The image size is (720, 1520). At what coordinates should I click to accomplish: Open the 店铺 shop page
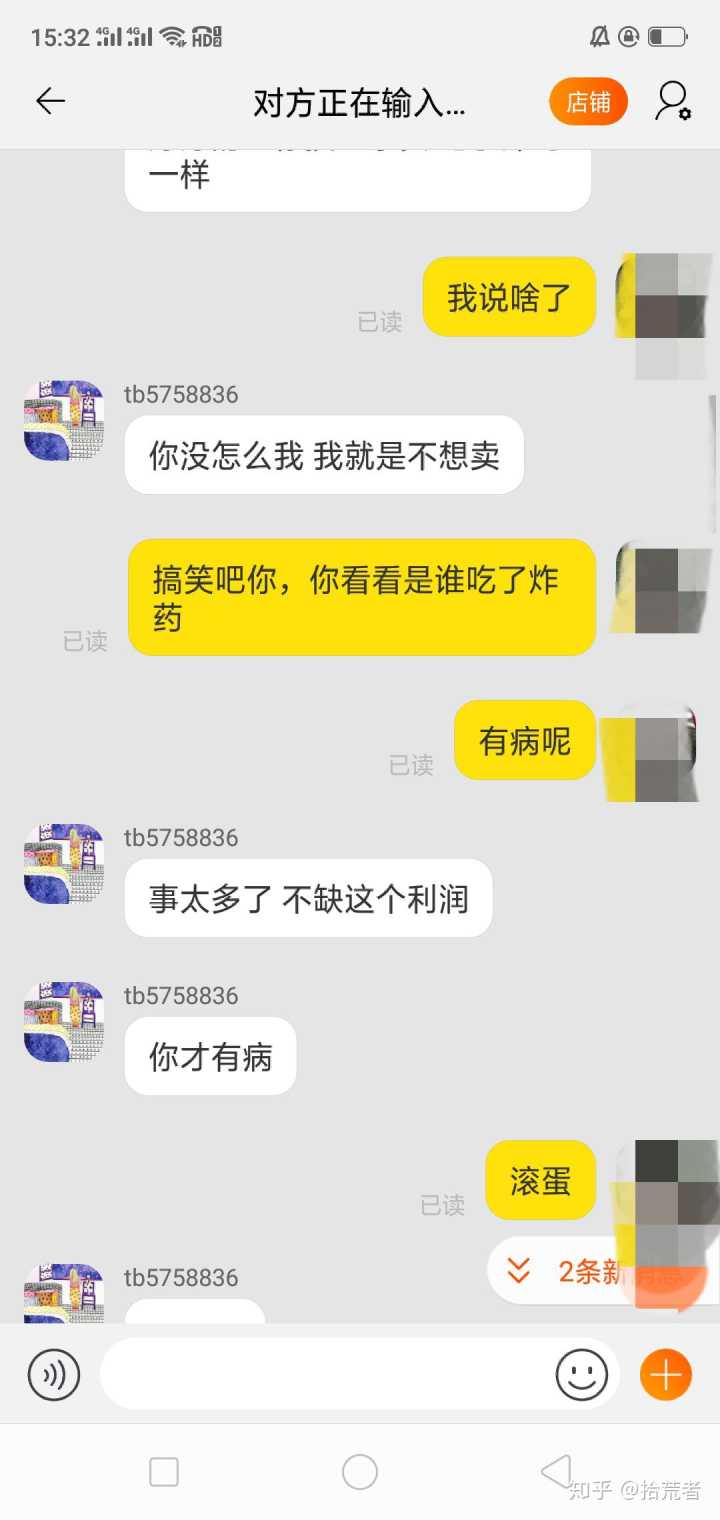pos(588,102)
